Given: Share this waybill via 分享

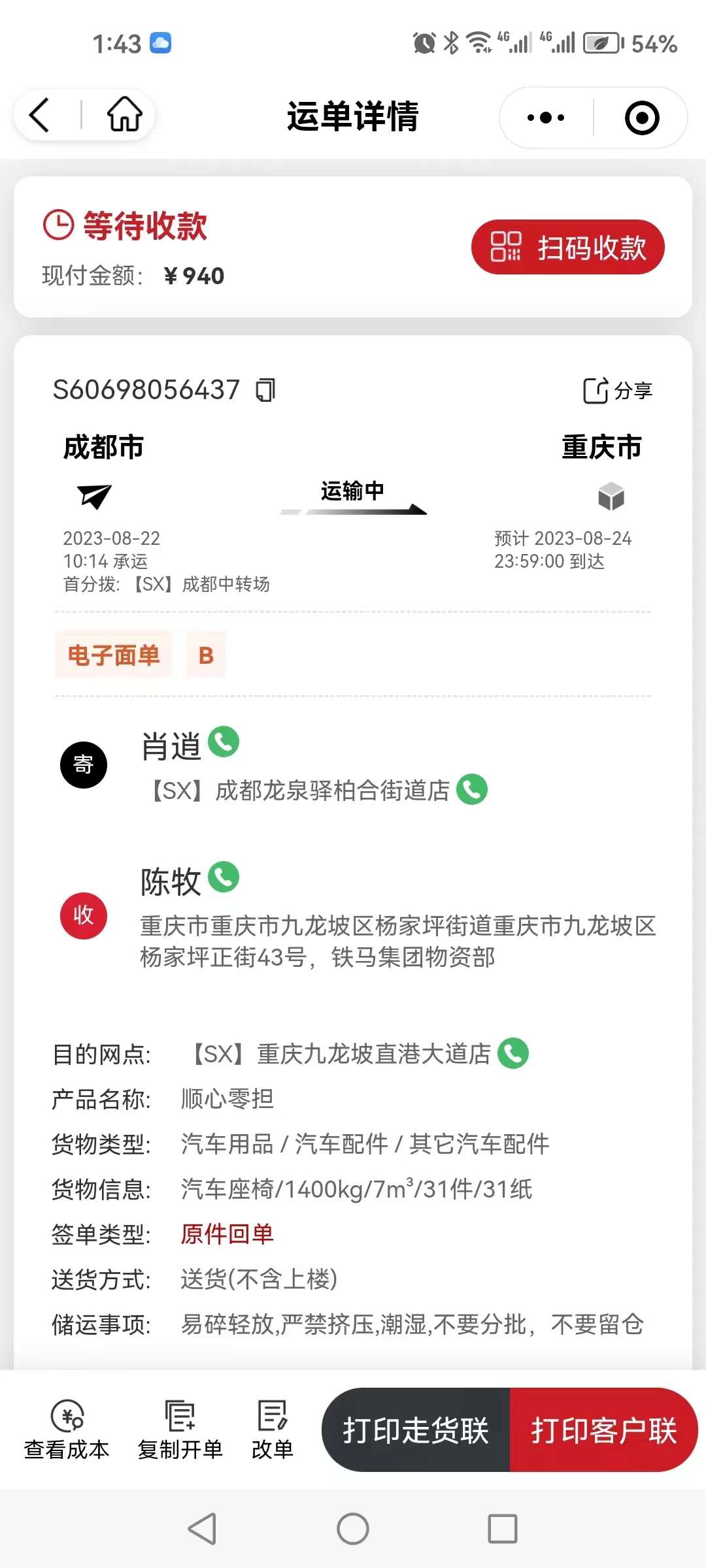Looking at the screenshot, I should [617, 391].
